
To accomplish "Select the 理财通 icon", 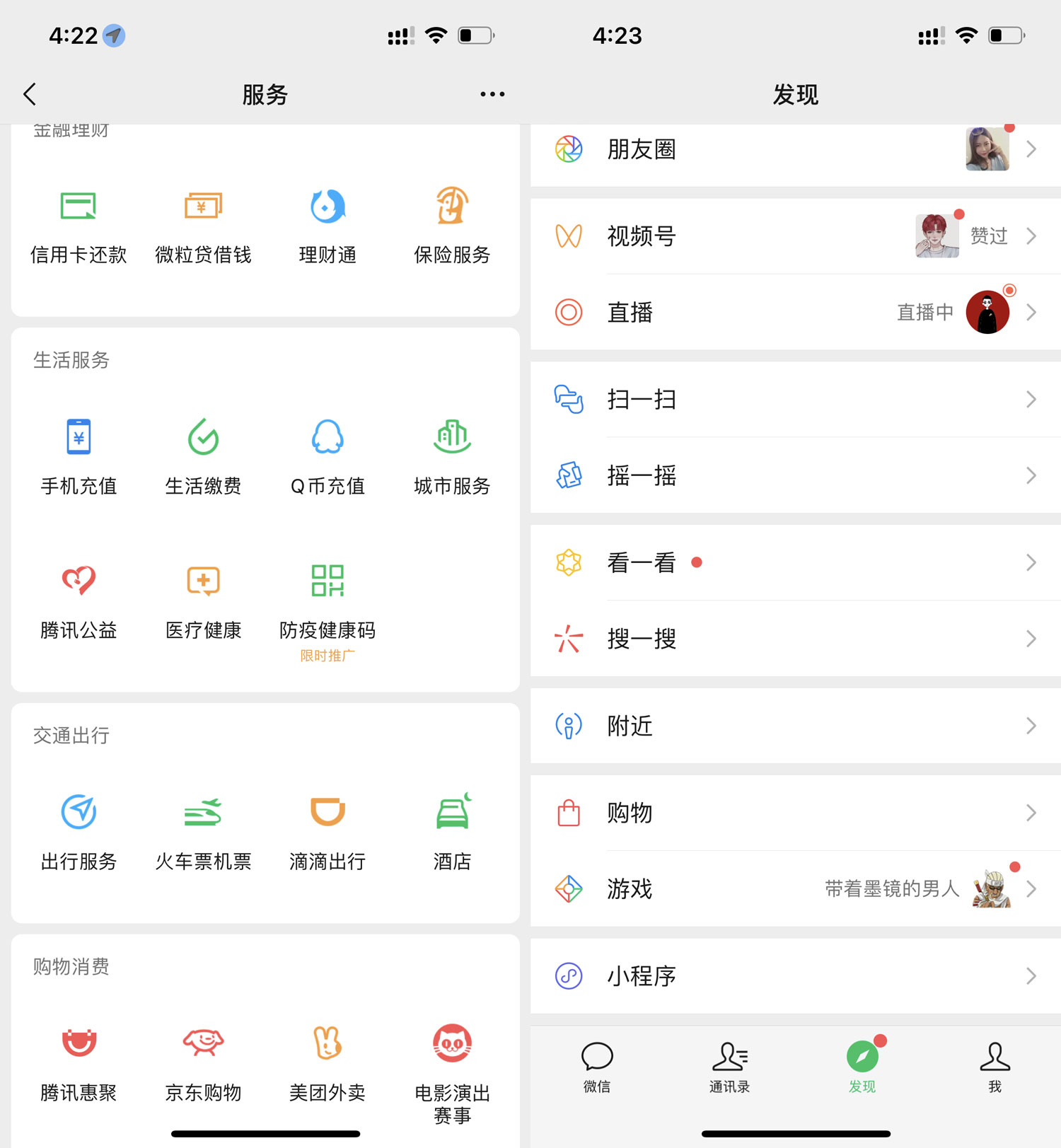I will pos(326,206).
